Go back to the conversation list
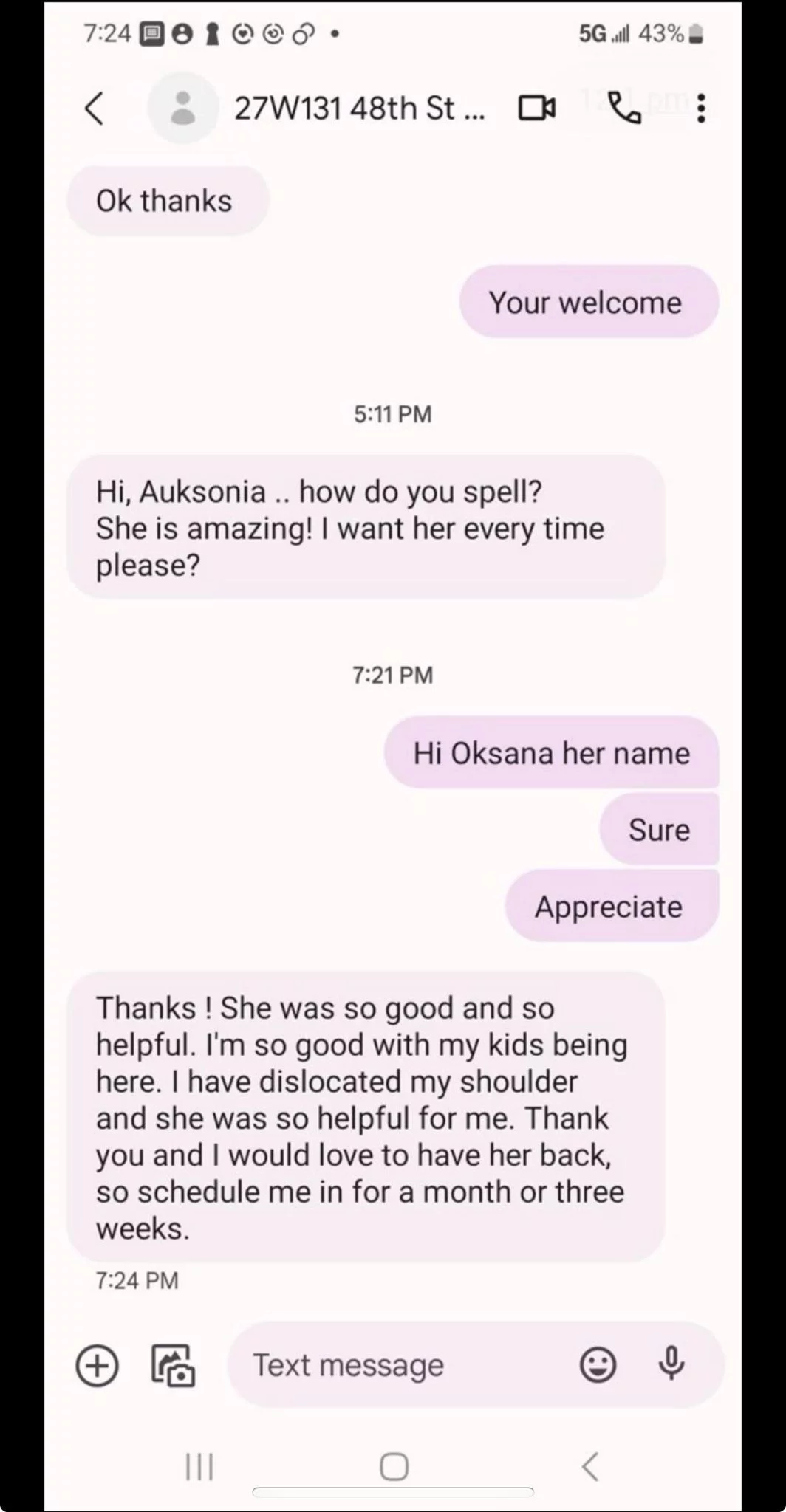The height and width of the screenshot is (1512, 786). [x=95, y=109]
